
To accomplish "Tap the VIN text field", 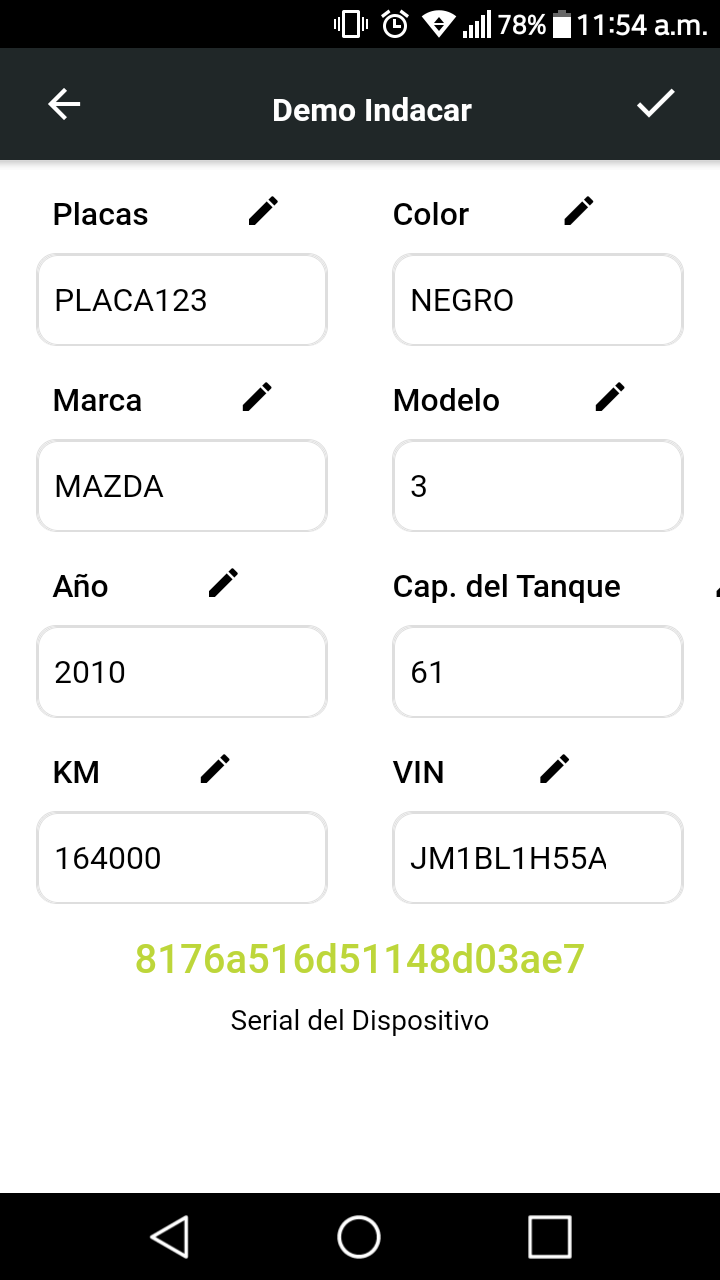I will coord(538,858).
